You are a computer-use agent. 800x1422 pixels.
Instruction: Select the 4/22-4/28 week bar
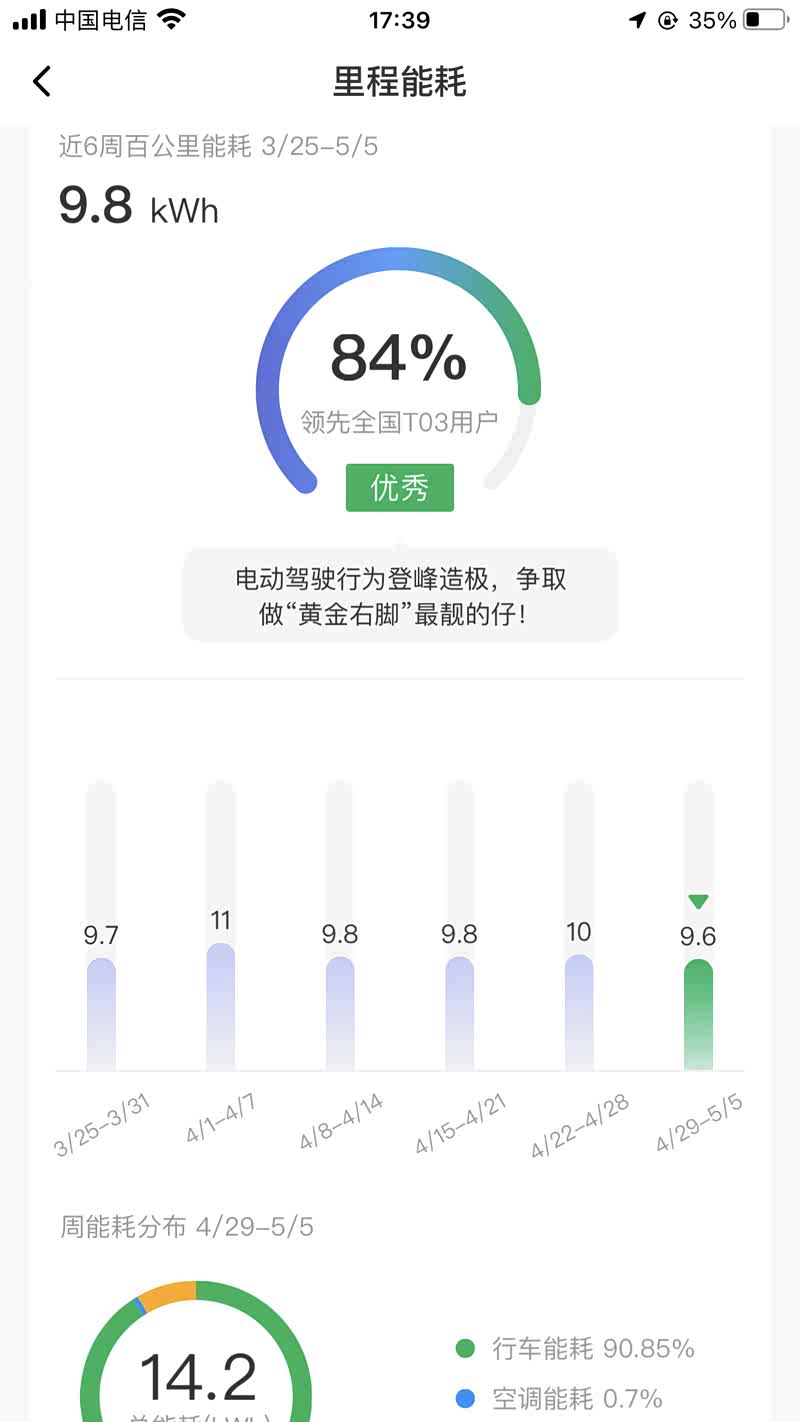(579, 1011)
